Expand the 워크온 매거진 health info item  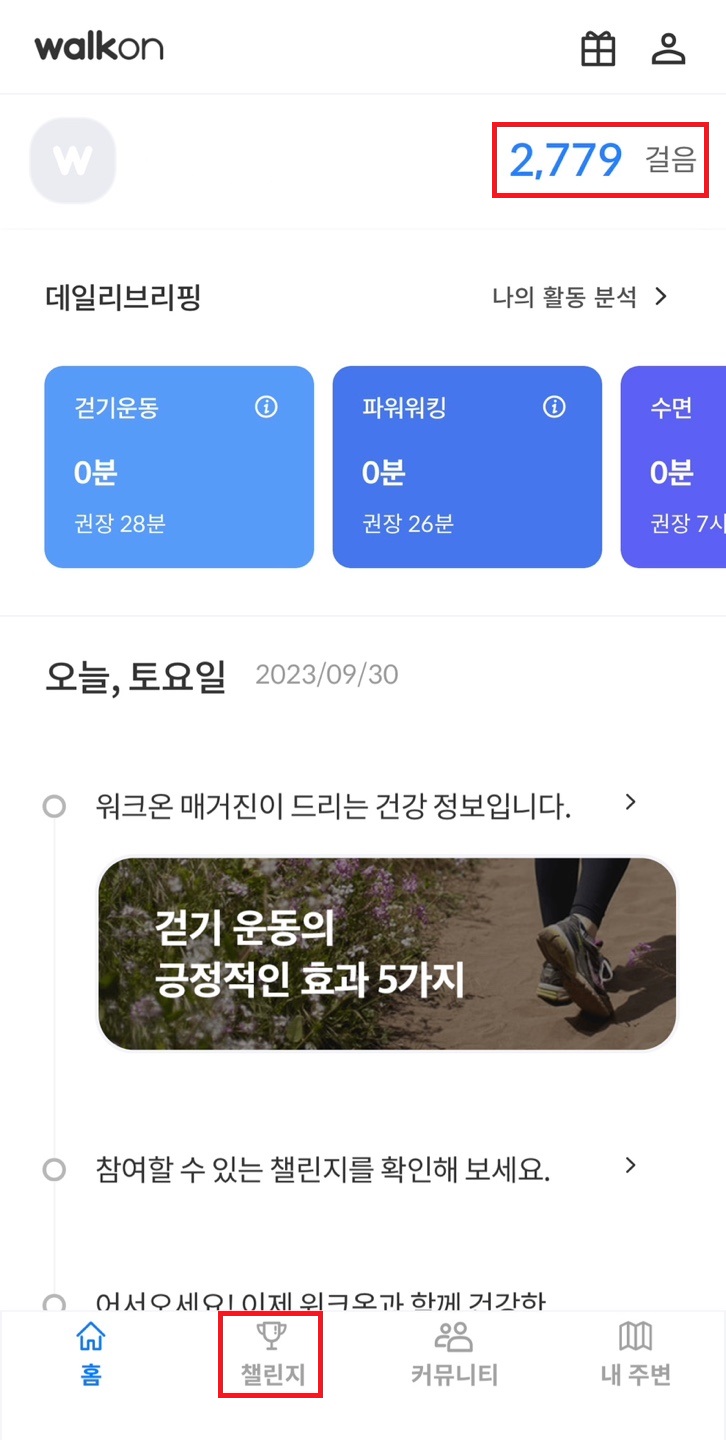(630, 801)
